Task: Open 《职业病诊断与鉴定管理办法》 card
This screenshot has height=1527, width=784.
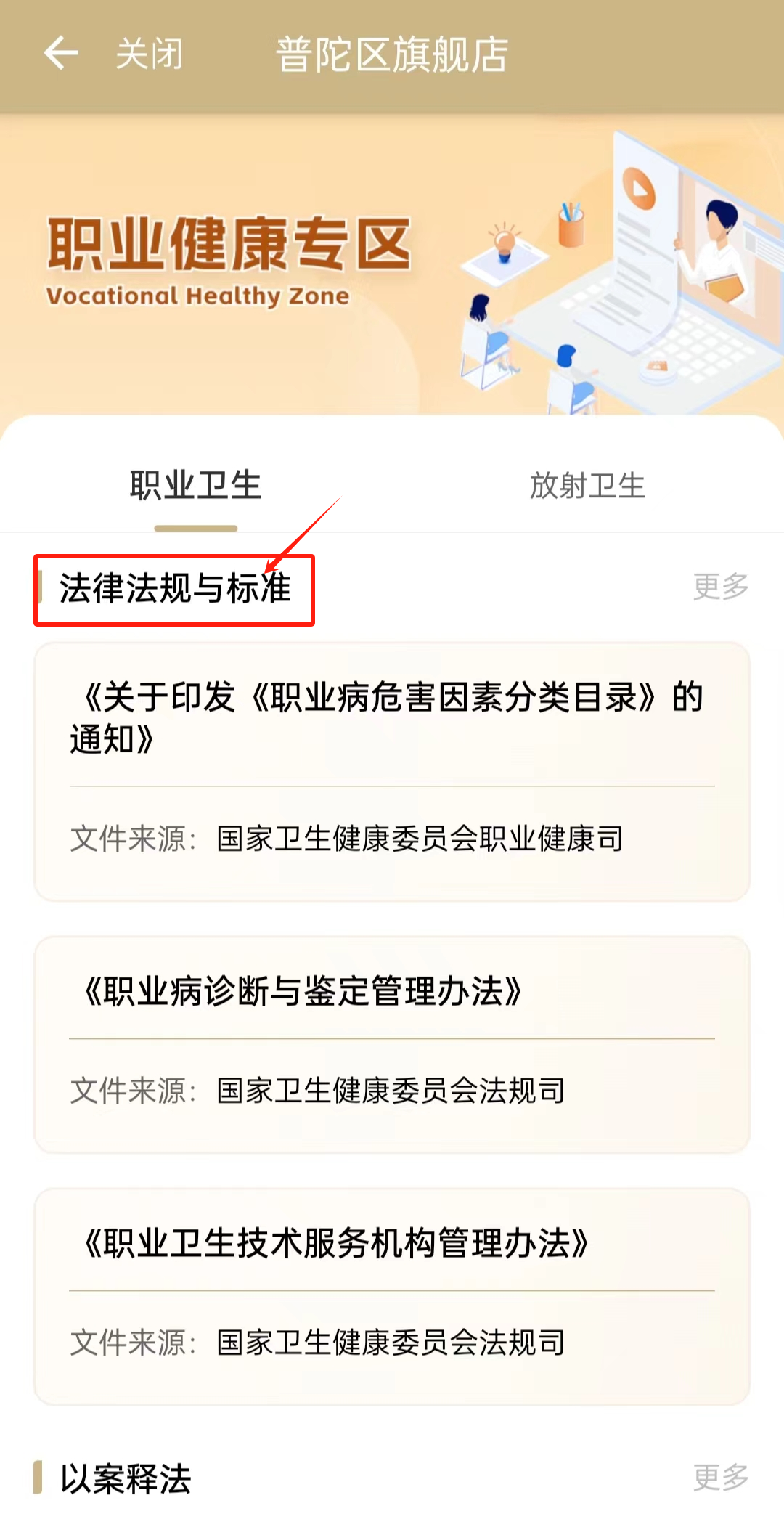Action: (392, 1044)
